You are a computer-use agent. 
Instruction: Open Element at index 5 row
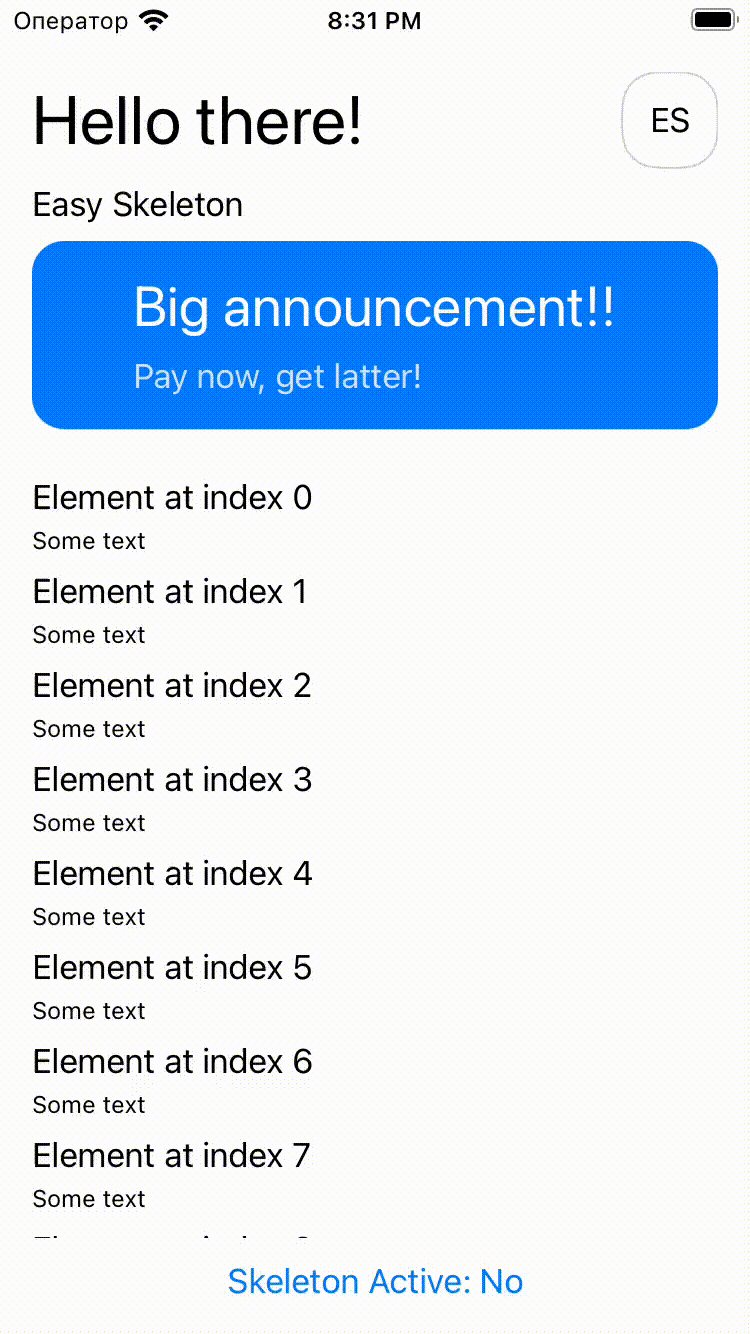[375, 987]
